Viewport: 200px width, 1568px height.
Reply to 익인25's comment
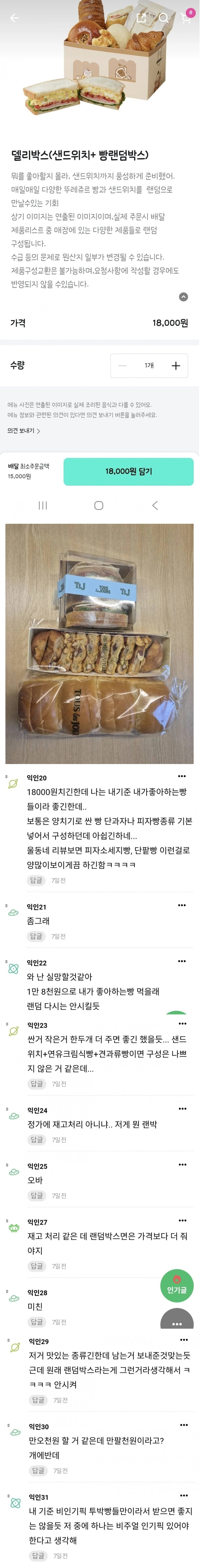tap(36, 1195)
